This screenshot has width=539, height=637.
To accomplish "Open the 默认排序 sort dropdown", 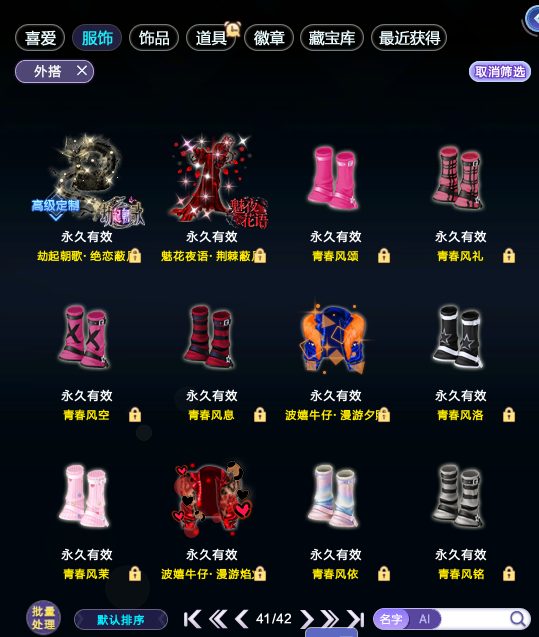I will pos(121,620).
